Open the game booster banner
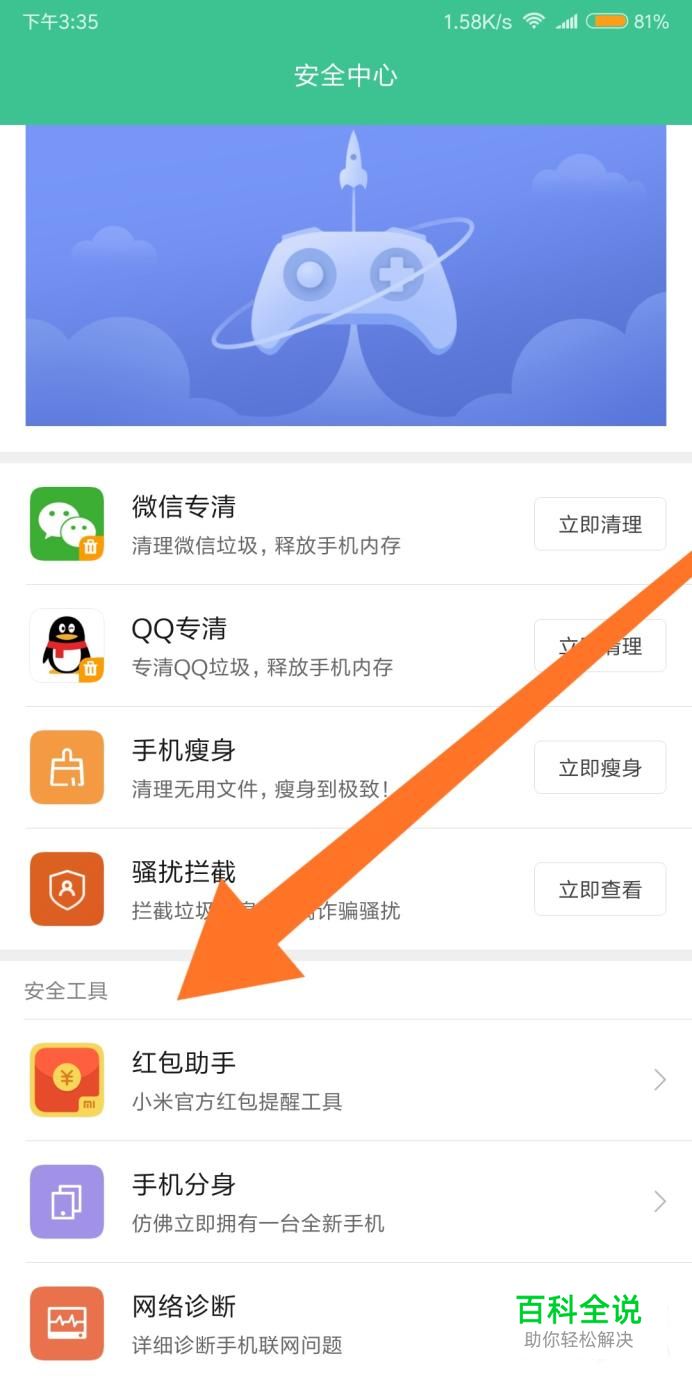692x1384 pixels. 345,275
